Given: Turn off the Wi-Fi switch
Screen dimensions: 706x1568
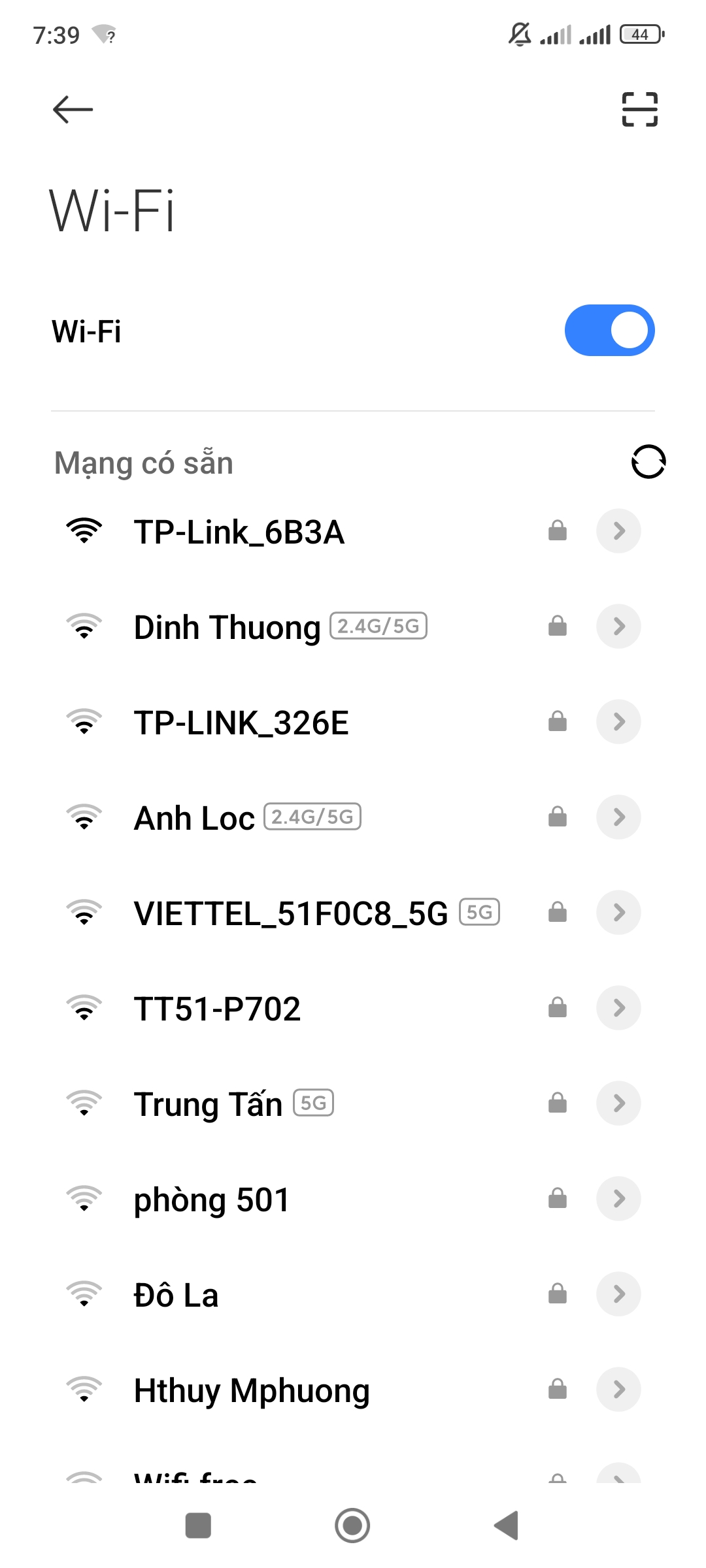Looking at the screenshot, I should [609, 331].
